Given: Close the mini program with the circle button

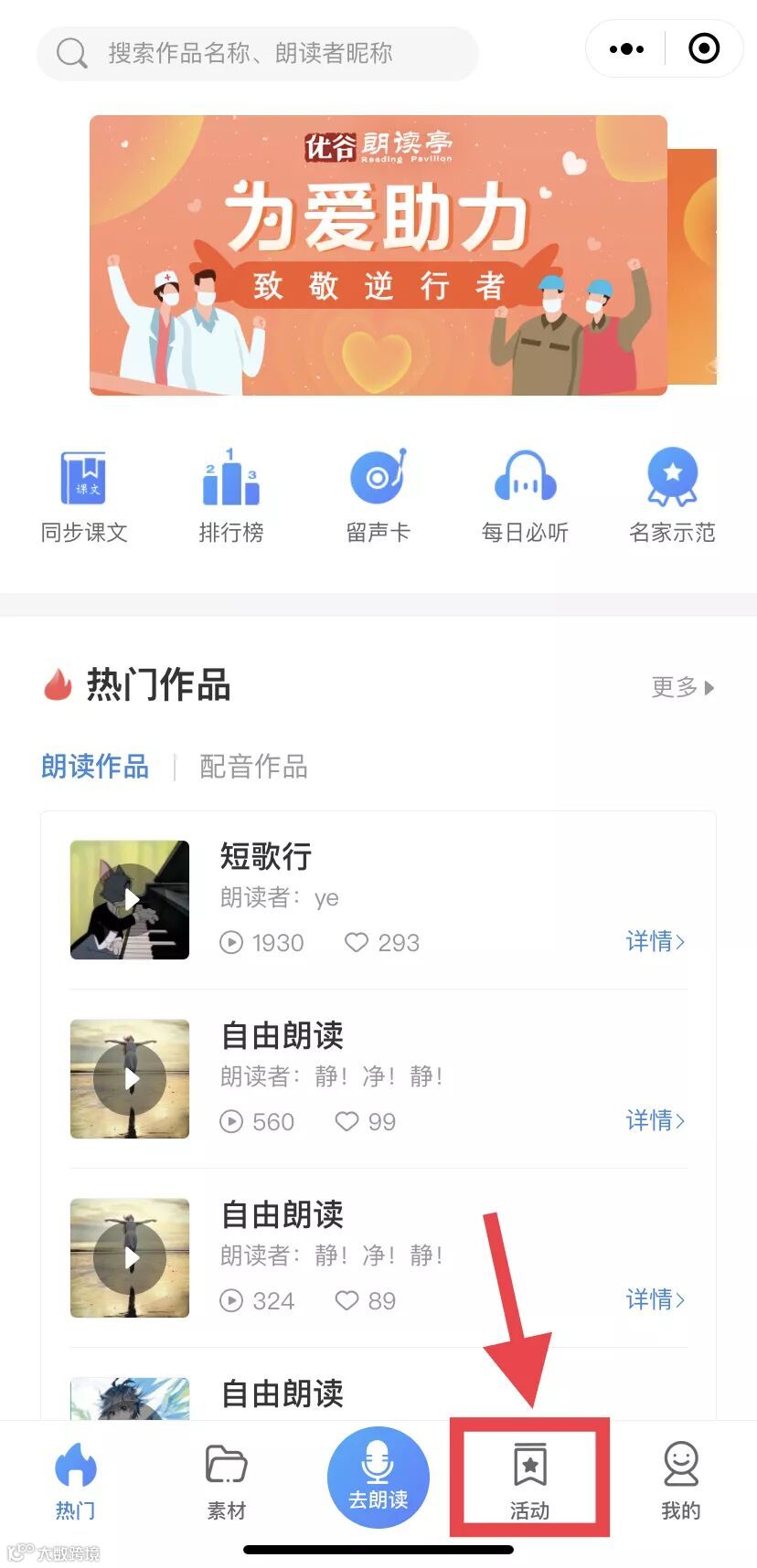Looking at the screenshot, I should coord(703,49).
